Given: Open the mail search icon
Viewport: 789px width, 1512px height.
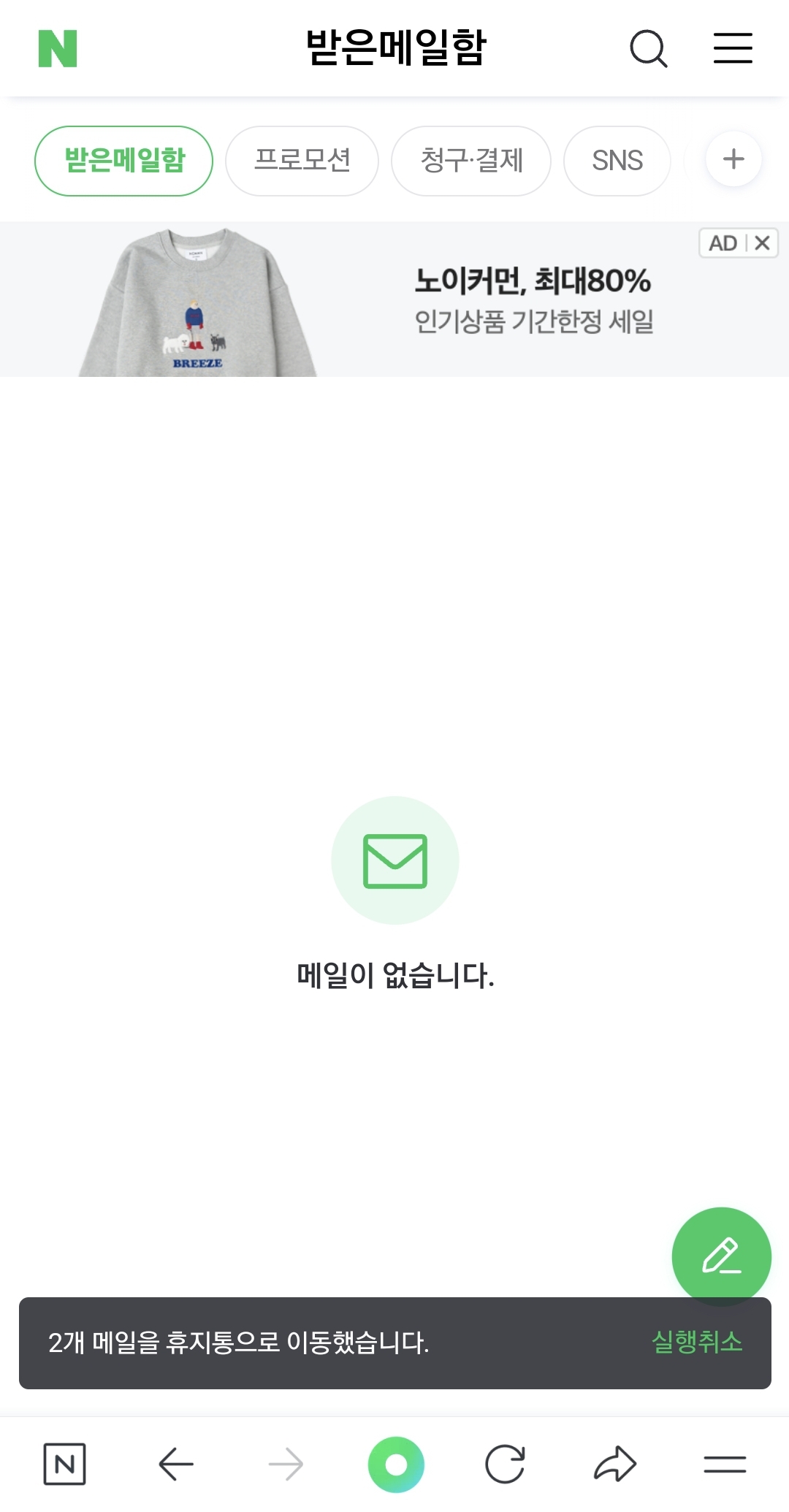Looking at the screenshot, I should [x=648, y=49].
